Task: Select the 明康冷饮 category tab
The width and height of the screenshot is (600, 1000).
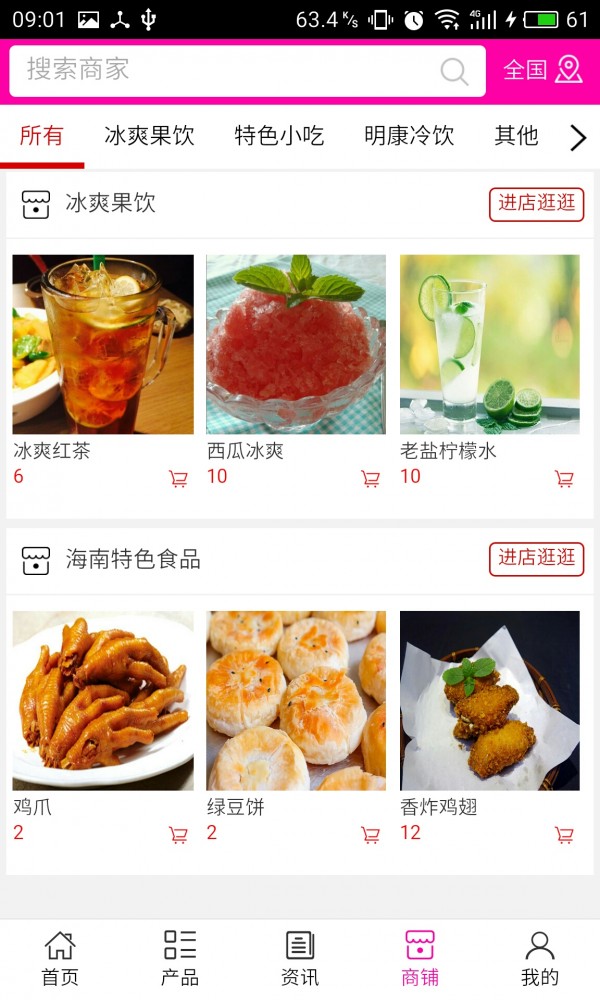Action: coord(409,136)
